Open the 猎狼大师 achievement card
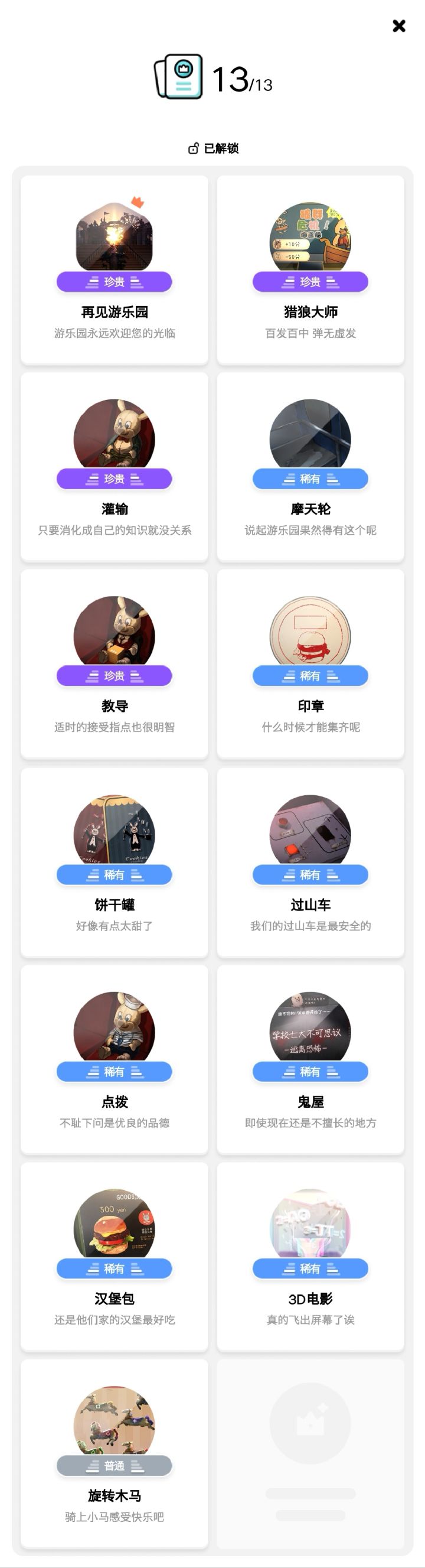The width and height of the screenshot is (425, 1568). [x=310, y=269]
